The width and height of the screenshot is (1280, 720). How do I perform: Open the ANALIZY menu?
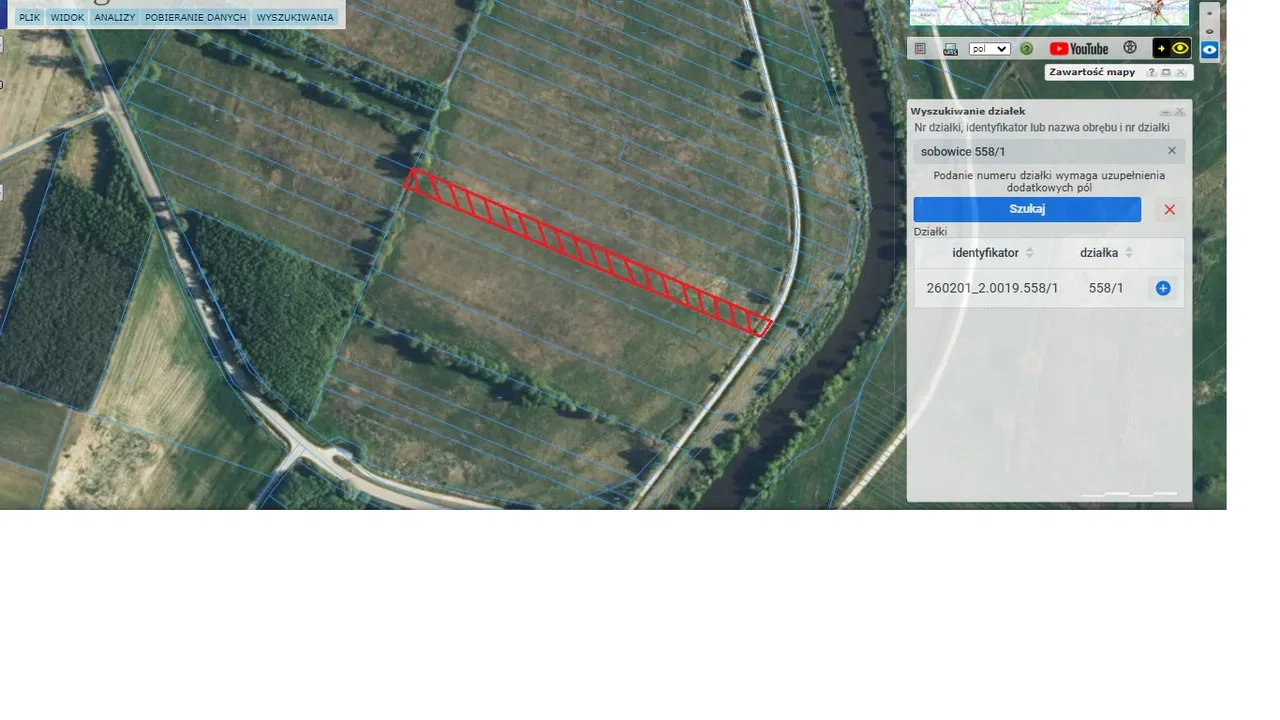tap(115, 17)
